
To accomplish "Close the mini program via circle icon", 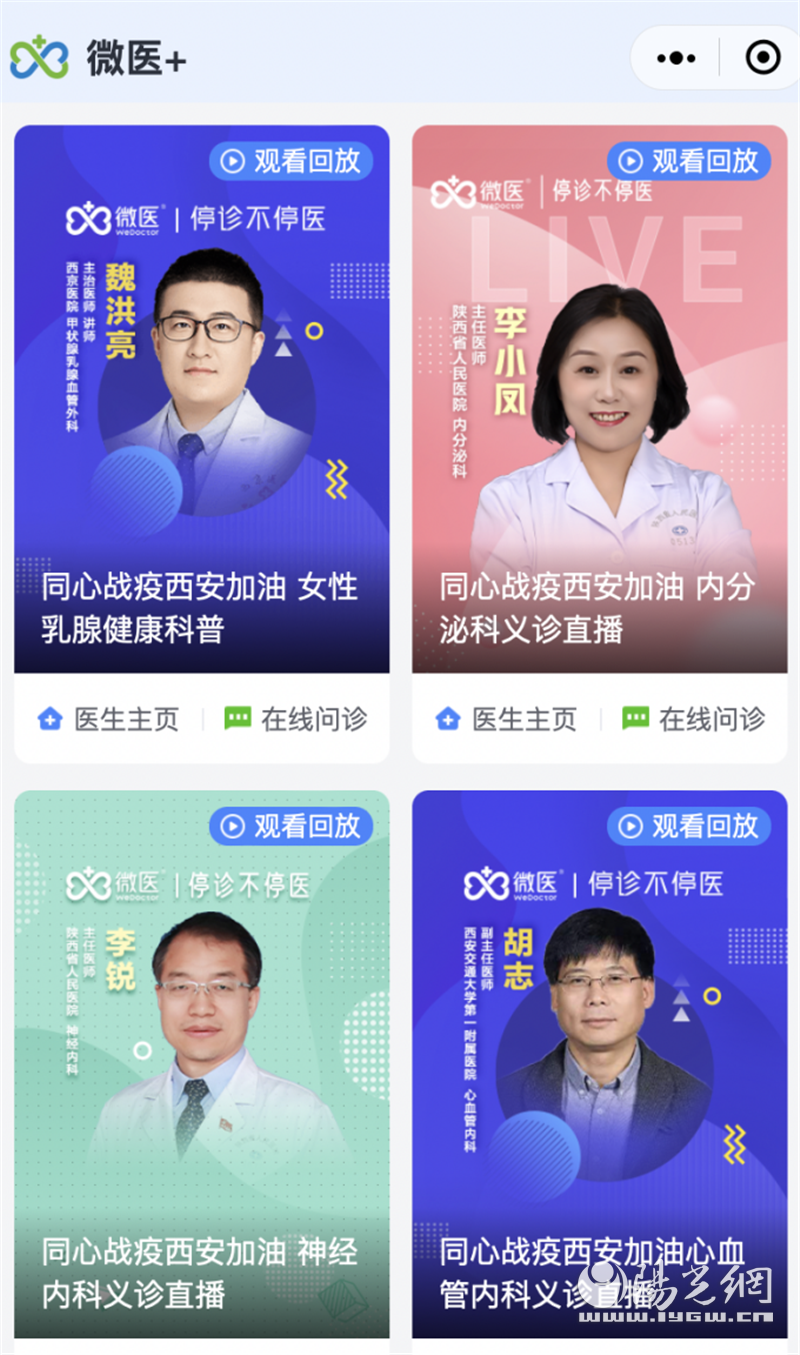I will [x=763, y=58].
